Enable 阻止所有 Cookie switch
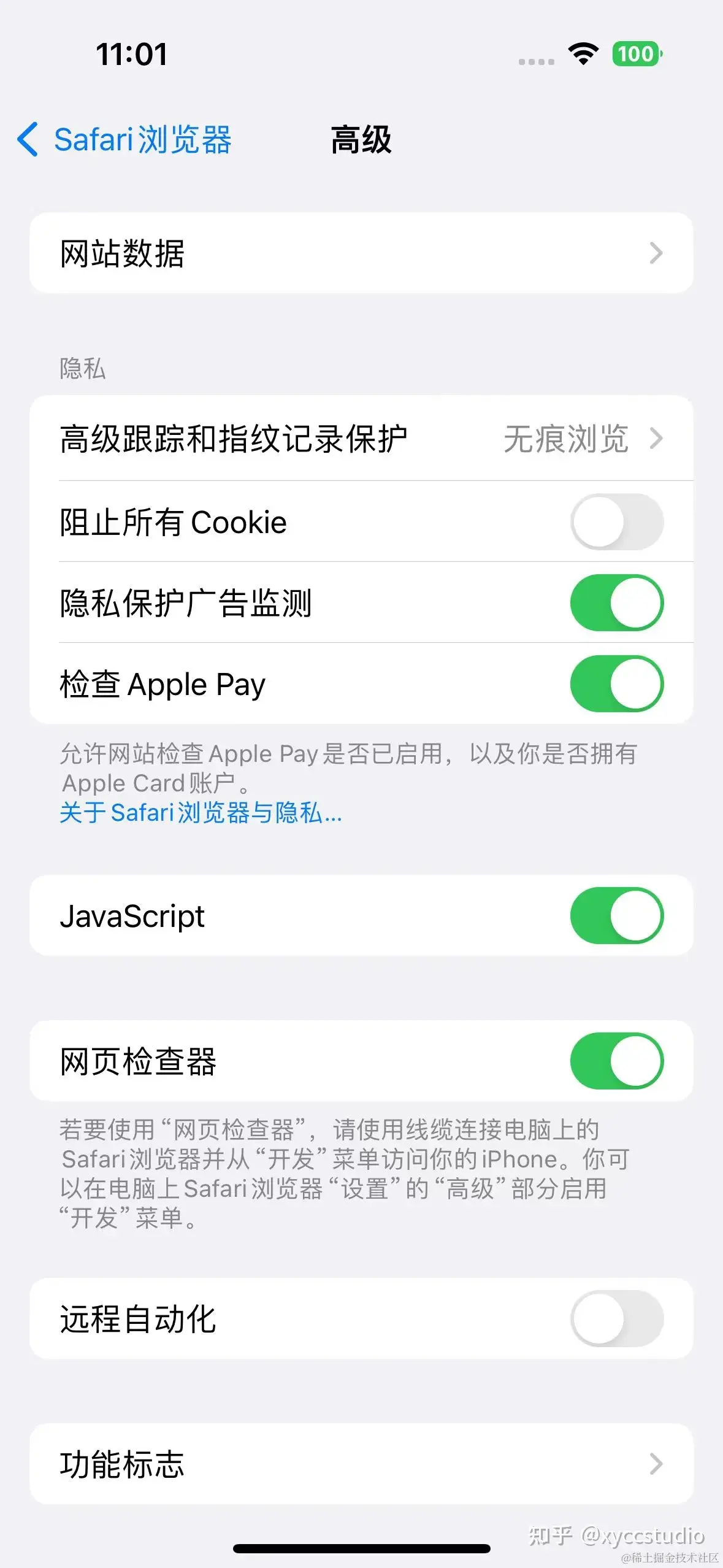 616,522
